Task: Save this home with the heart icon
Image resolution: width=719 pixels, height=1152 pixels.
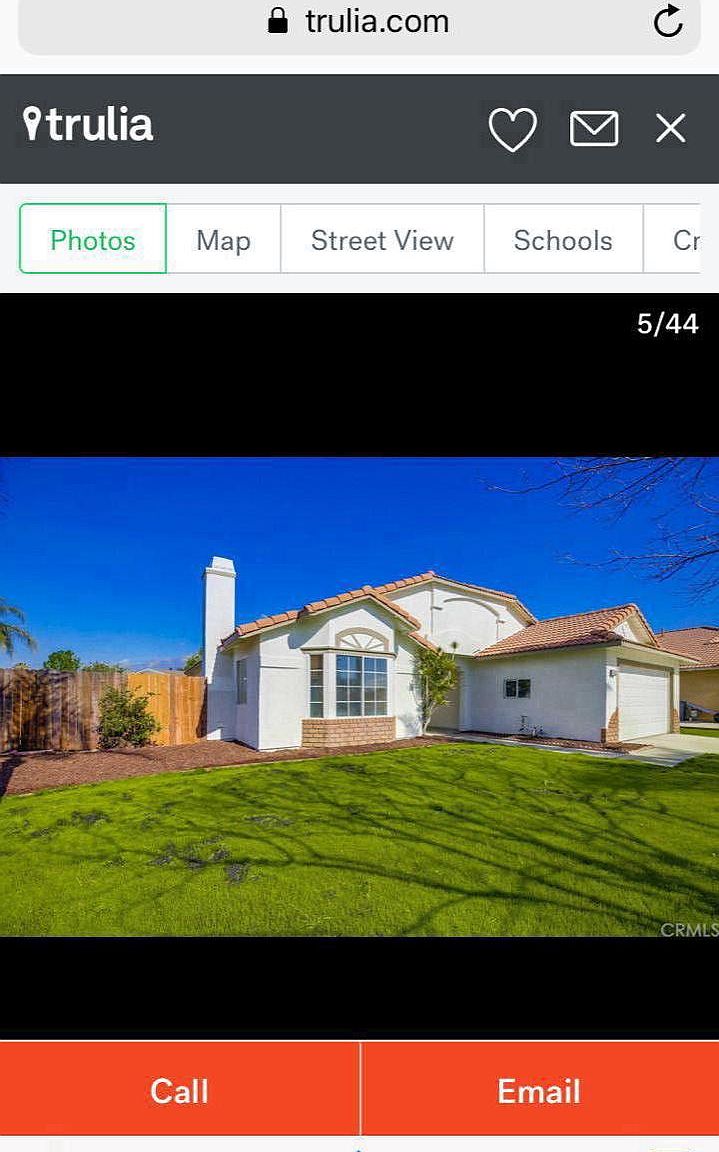Action: click(512, 130)
